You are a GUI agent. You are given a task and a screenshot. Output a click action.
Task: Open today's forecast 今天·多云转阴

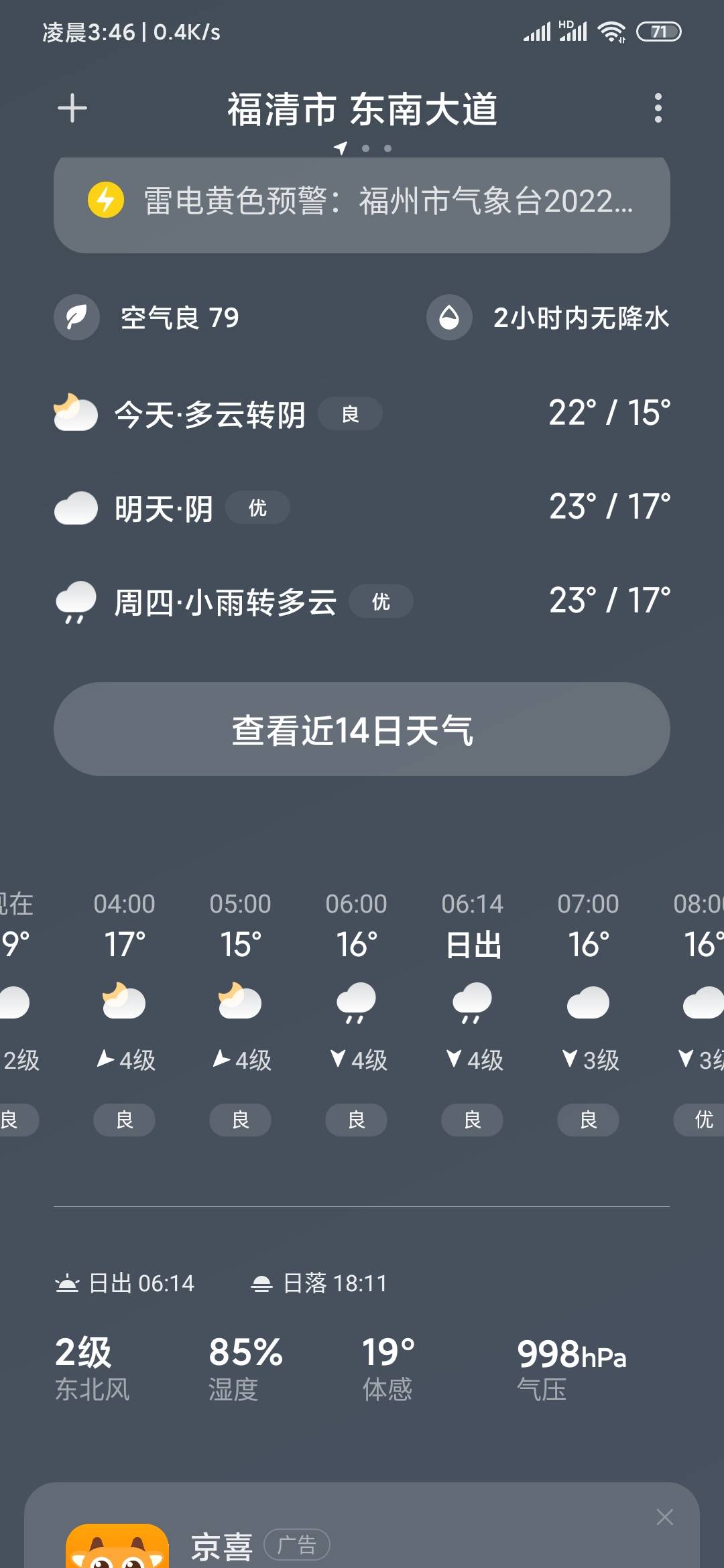point(362,413)
